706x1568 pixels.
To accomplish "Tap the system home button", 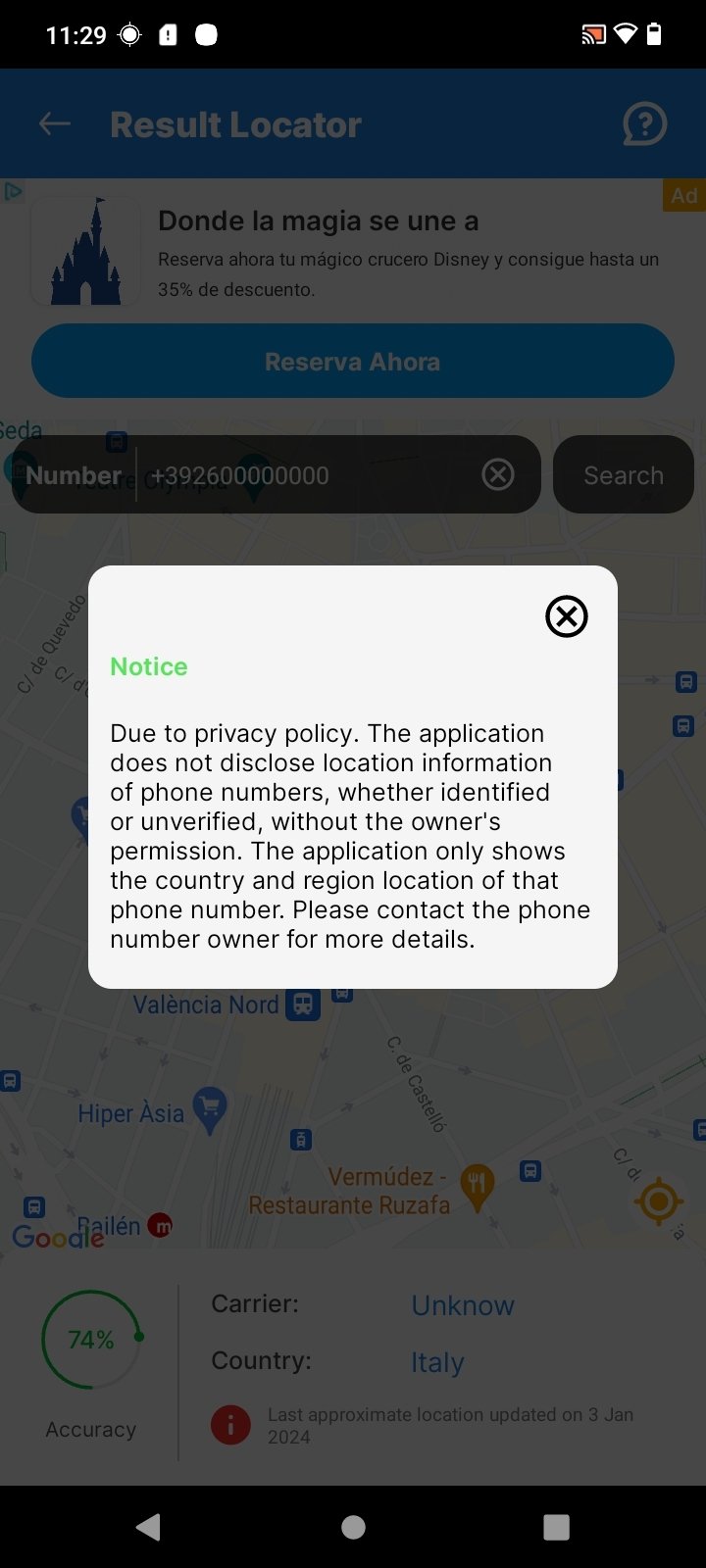I will [353, 1527].
